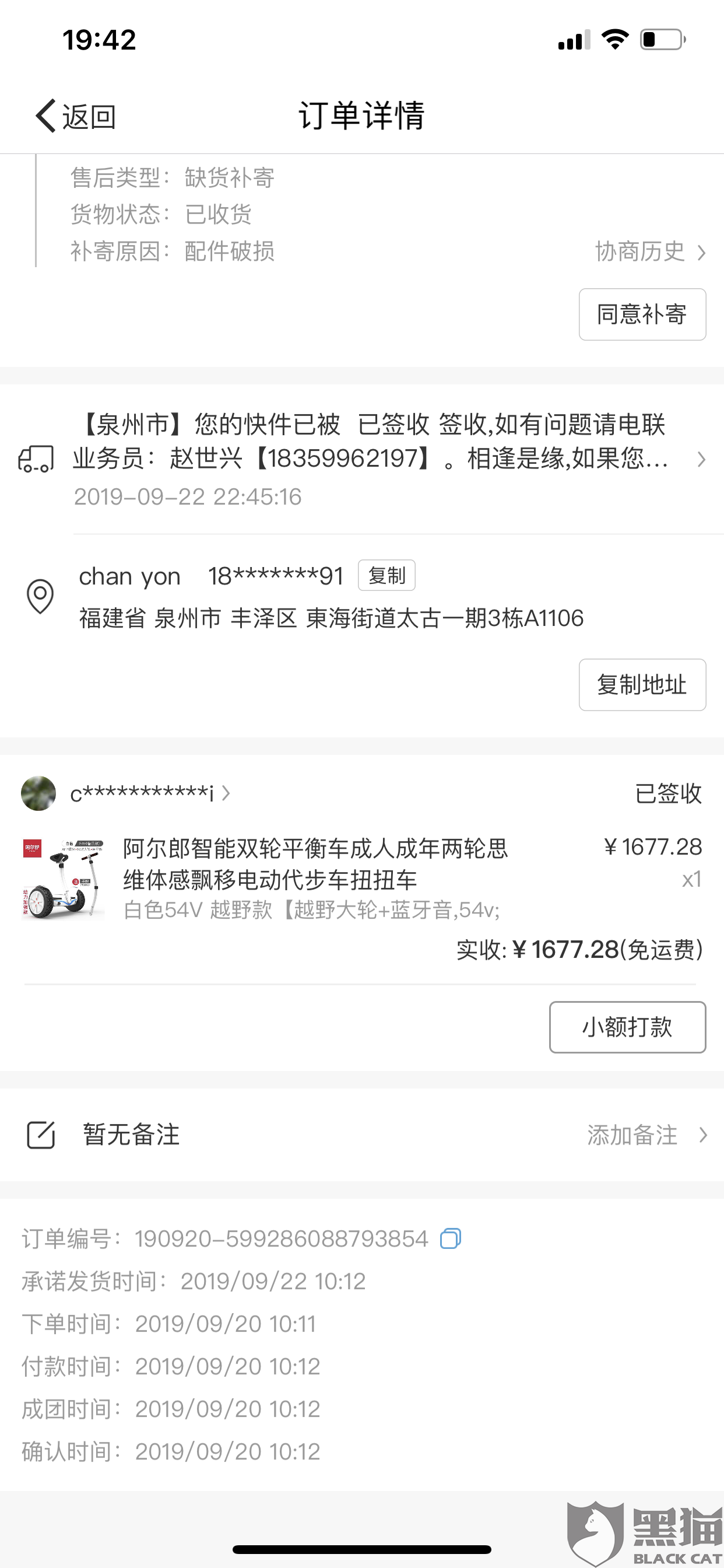724x1568 pixels.
Task: Copy the recipient's phone number with 复制
Action: [x=386, y=575]
